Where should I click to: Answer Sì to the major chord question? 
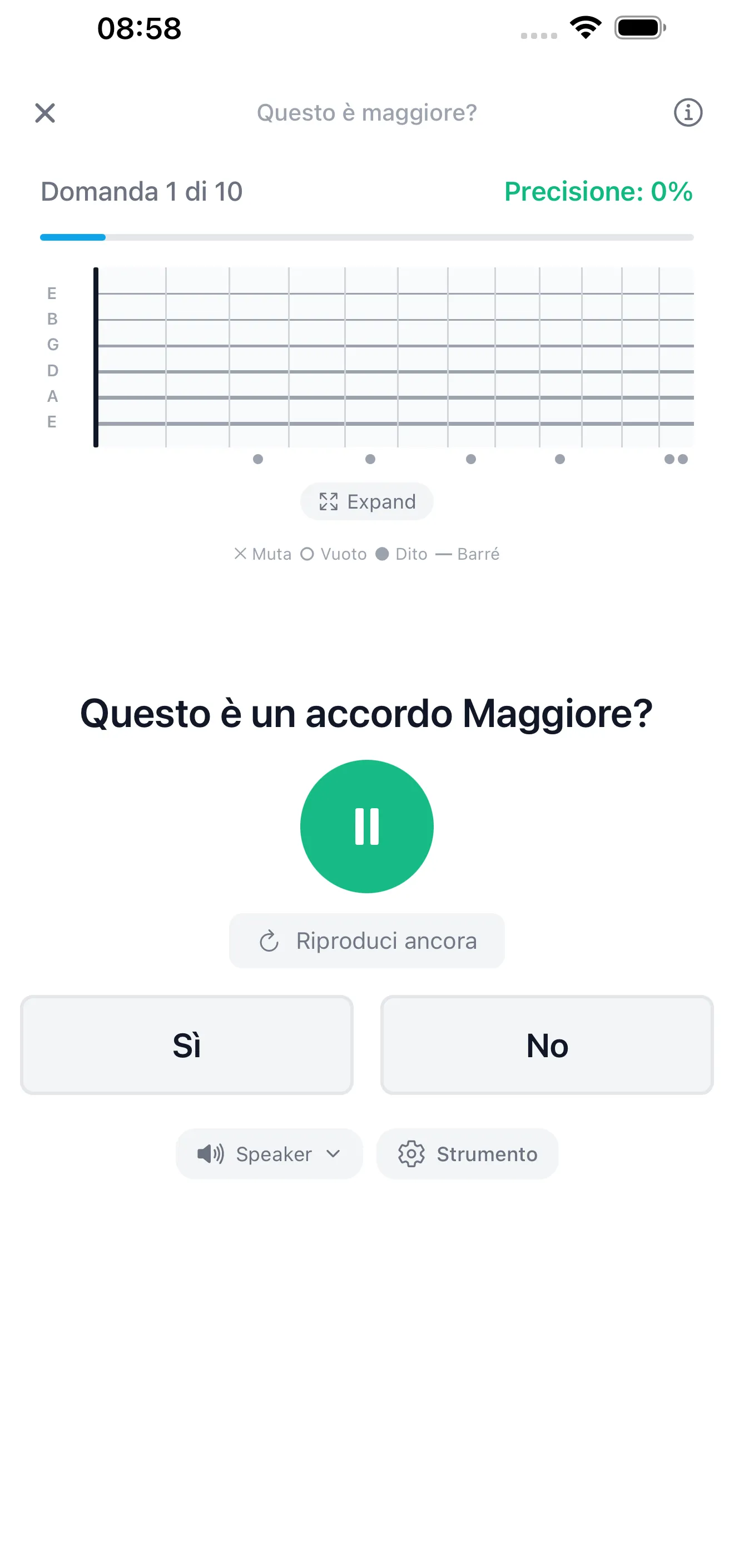point(186,1045)
